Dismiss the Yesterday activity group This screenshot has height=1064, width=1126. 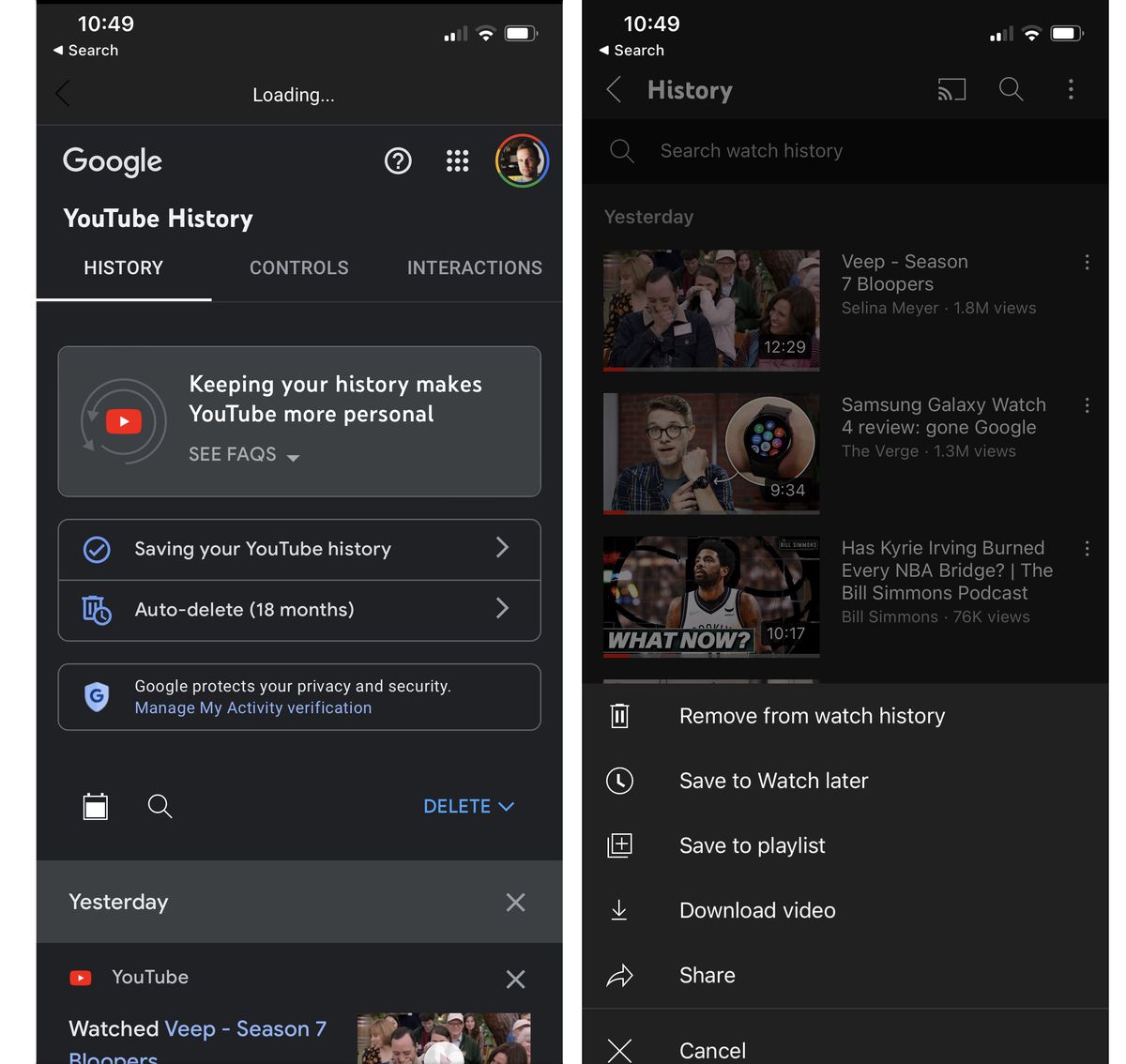coord(515,903)
